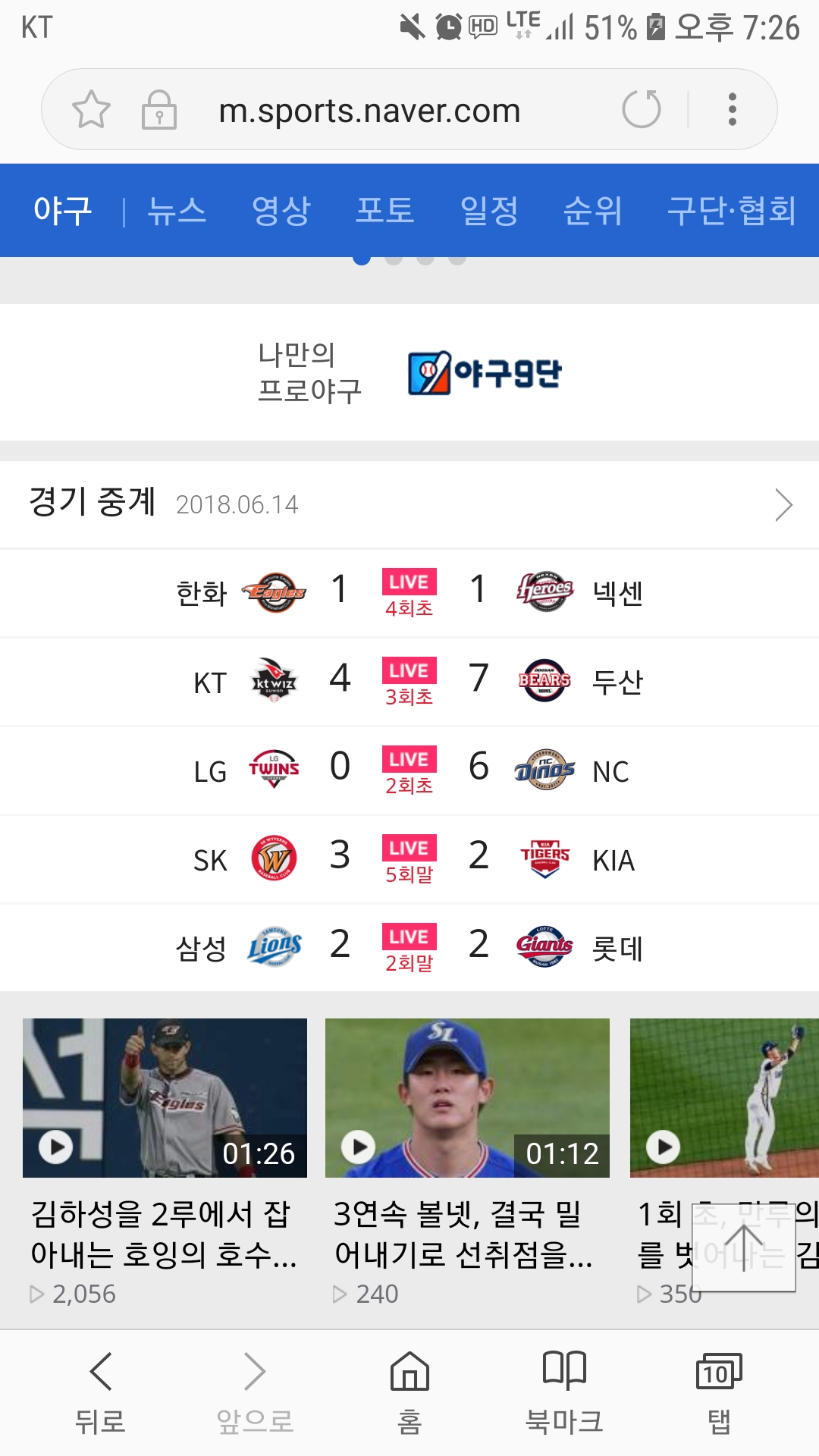The height and width of the screenshot is (1456, 819).
Task: Open the KT vs 두산 live game
Action: pyautogui.click(x=409, y=682)
